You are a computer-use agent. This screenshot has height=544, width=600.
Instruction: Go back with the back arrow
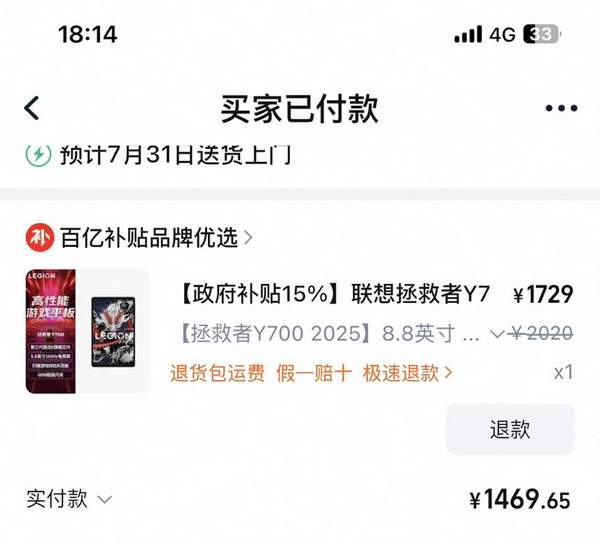33,108
